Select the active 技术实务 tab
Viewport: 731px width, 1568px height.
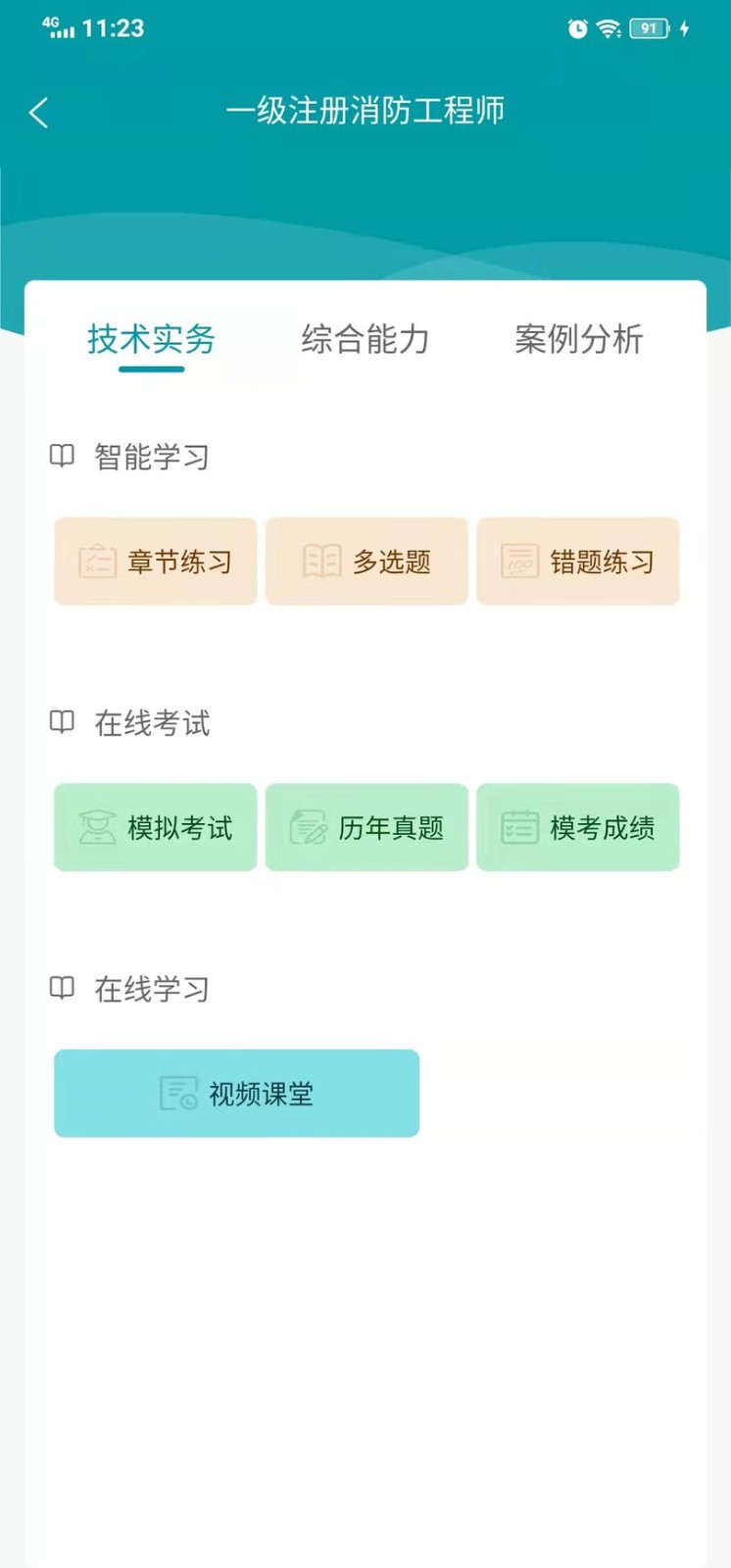(x=151, y=340)
